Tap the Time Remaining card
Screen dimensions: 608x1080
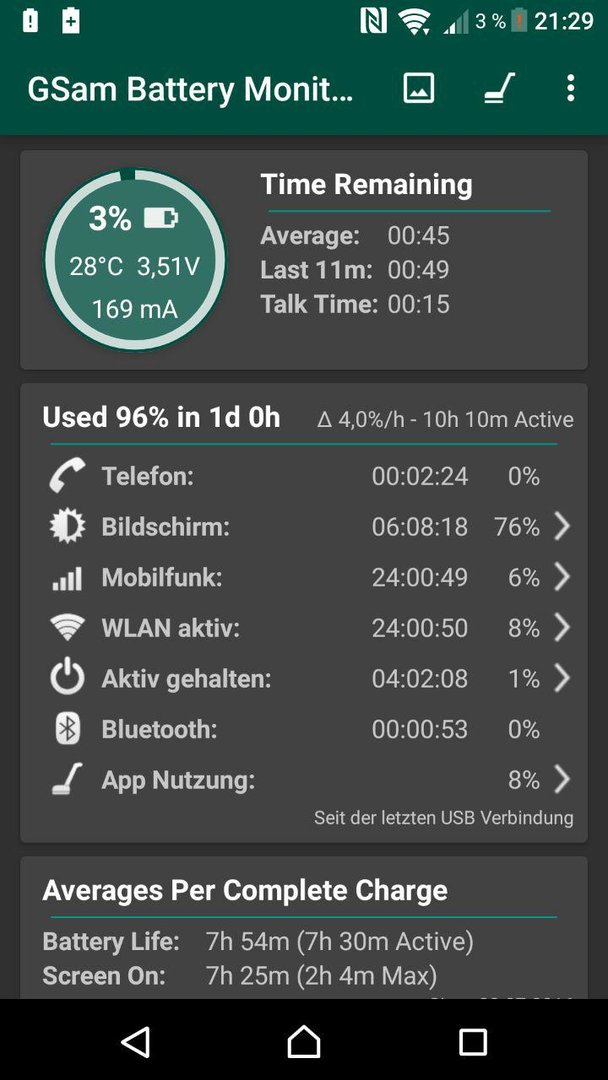pos(304,260)
